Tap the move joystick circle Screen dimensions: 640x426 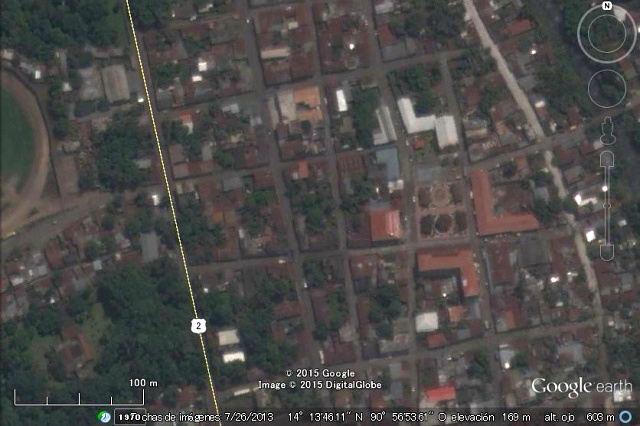[607, 89]
